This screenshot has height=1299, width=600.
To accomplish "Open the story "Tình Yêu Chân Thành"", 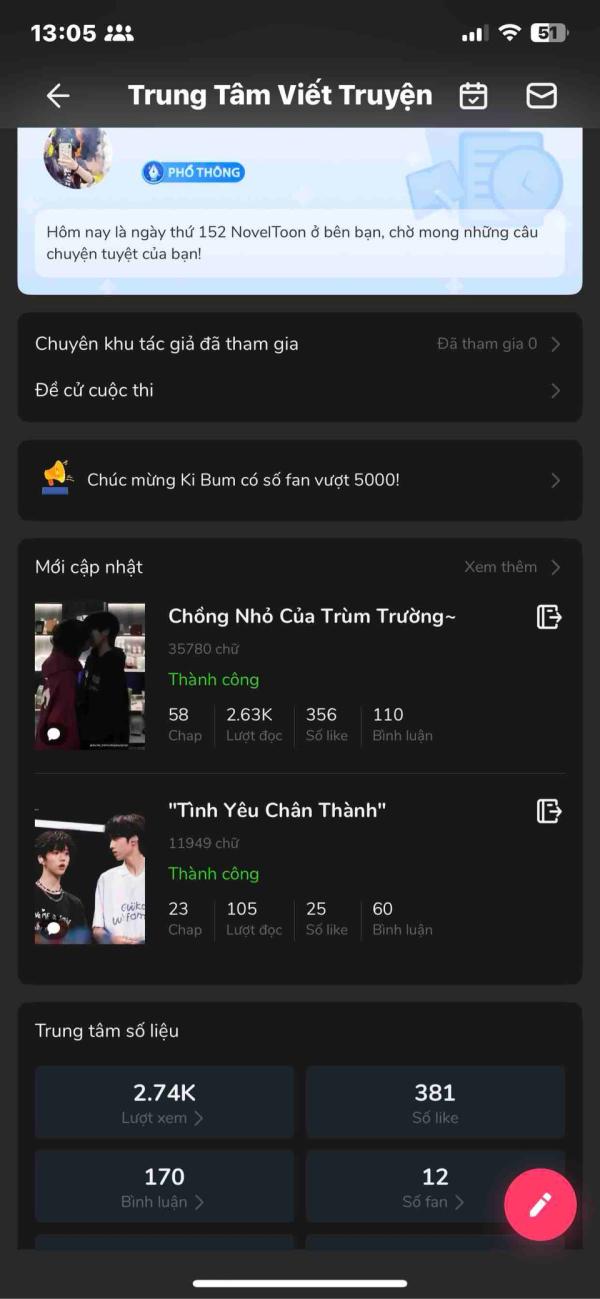I will coord(277,810).
